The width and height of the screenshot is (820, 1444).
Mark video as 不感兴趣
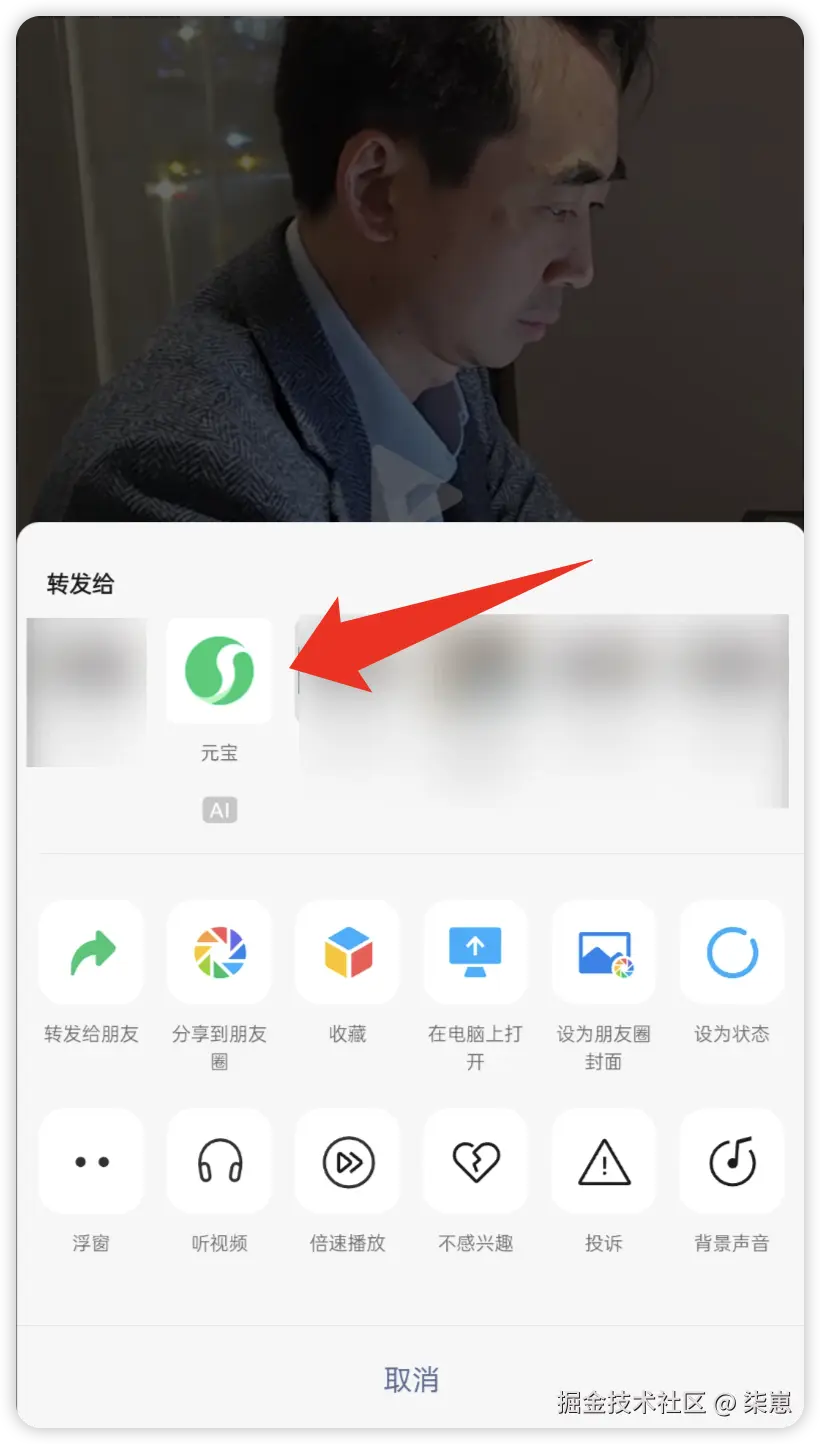point(475,1161)
